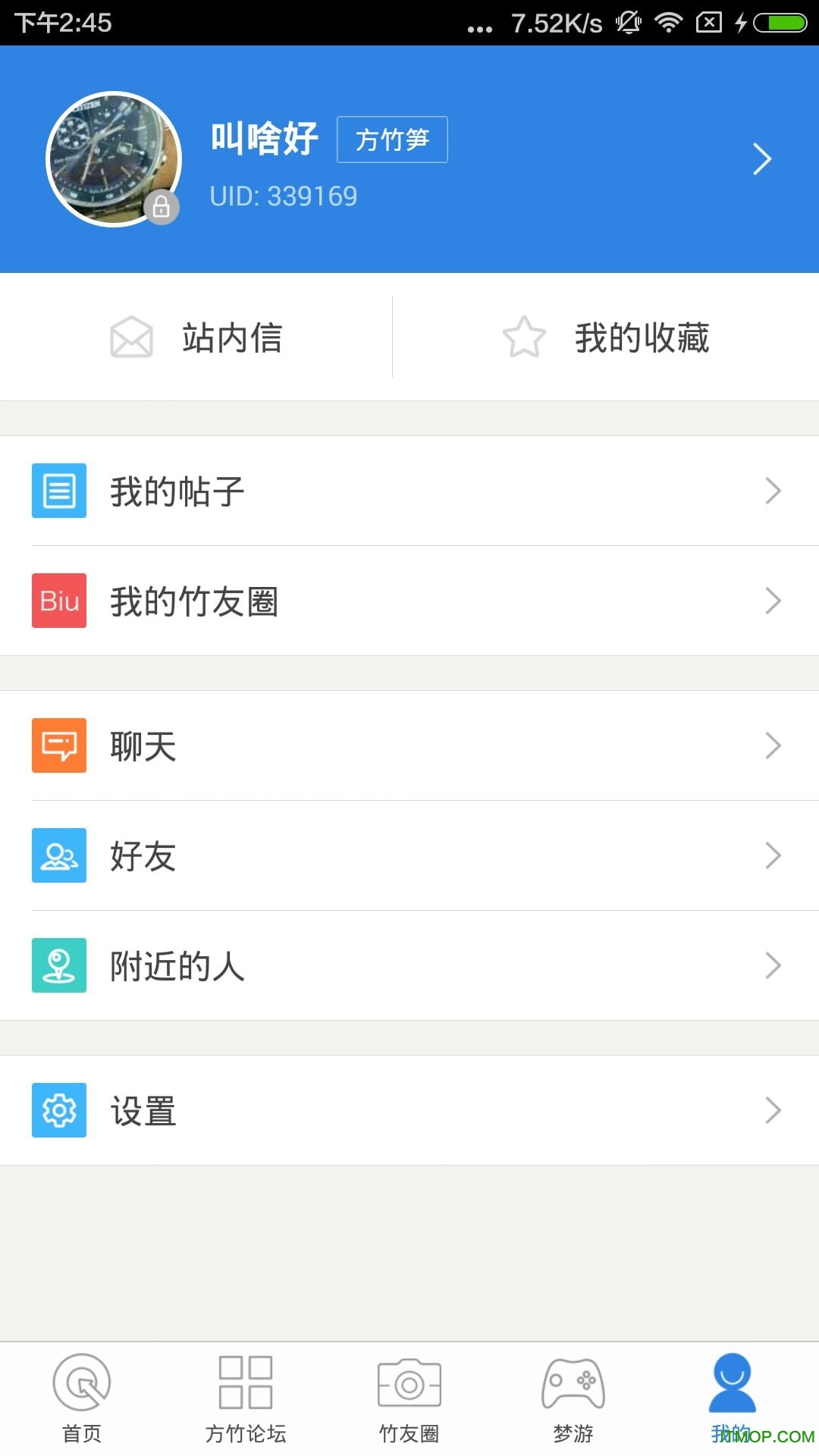Open the 我的帖子 row
Viewport: 819px width, 1456px height.
tap(409, 491)
